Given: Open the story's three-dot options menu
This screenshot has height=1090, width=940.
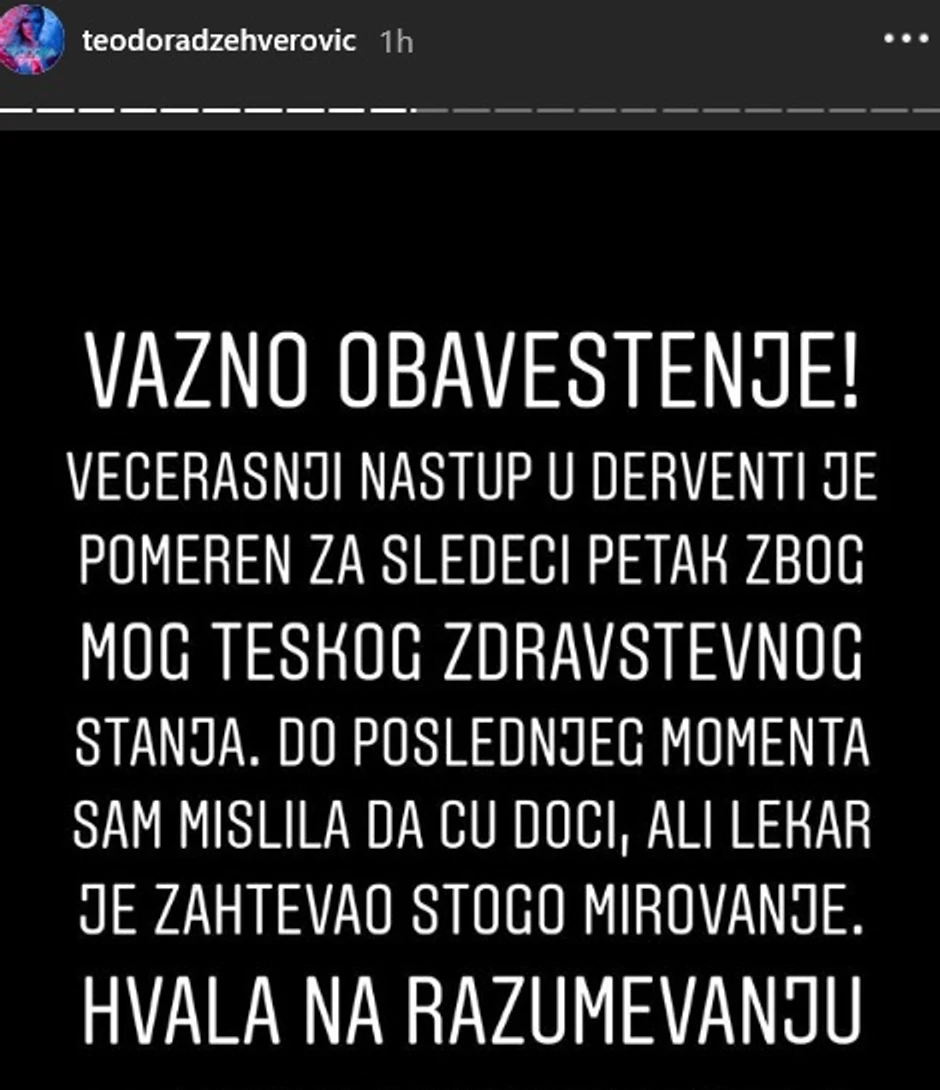Looking at the screenshot, I should (x=907, y=39).
